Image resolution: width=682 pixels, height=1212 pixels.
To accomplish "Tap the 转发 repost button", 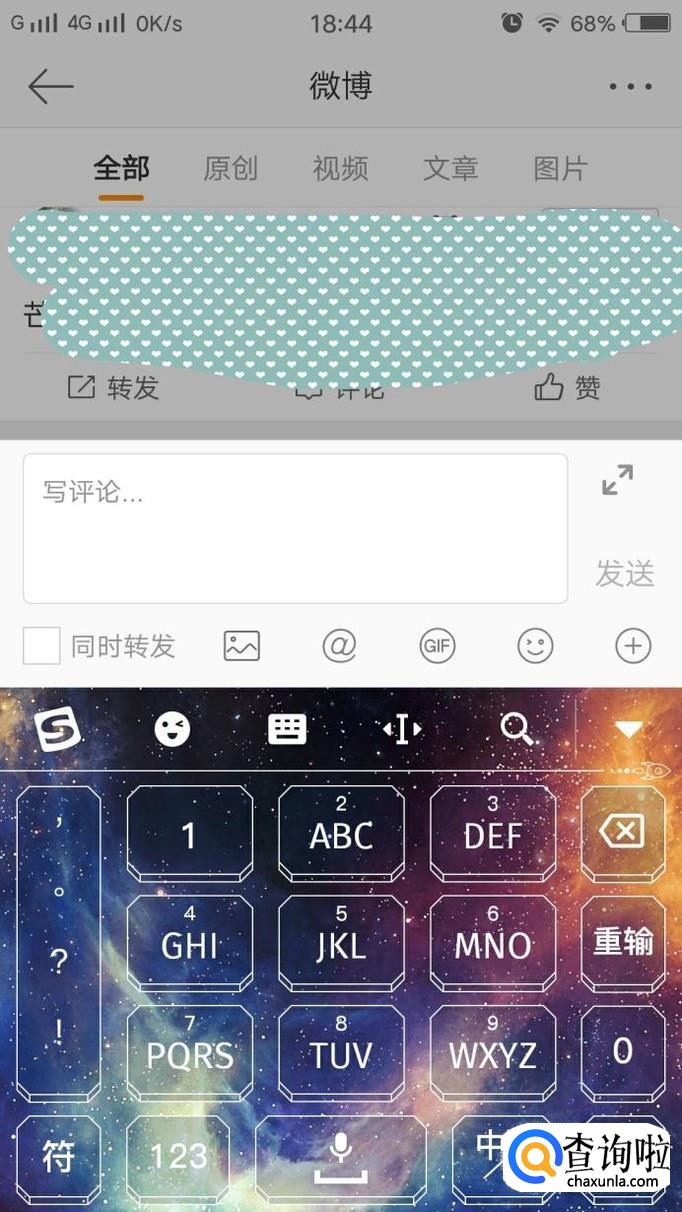I will click(113, 387).
